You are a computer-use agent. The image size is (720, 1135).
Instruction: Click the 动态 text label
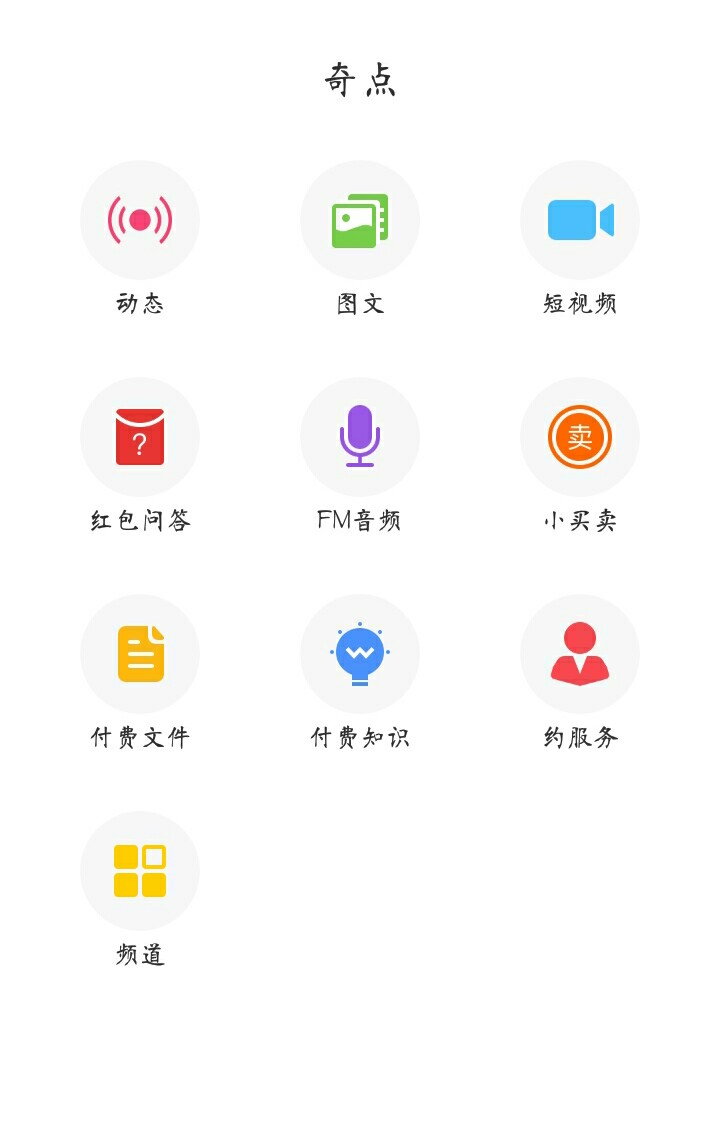click(140, 303)
